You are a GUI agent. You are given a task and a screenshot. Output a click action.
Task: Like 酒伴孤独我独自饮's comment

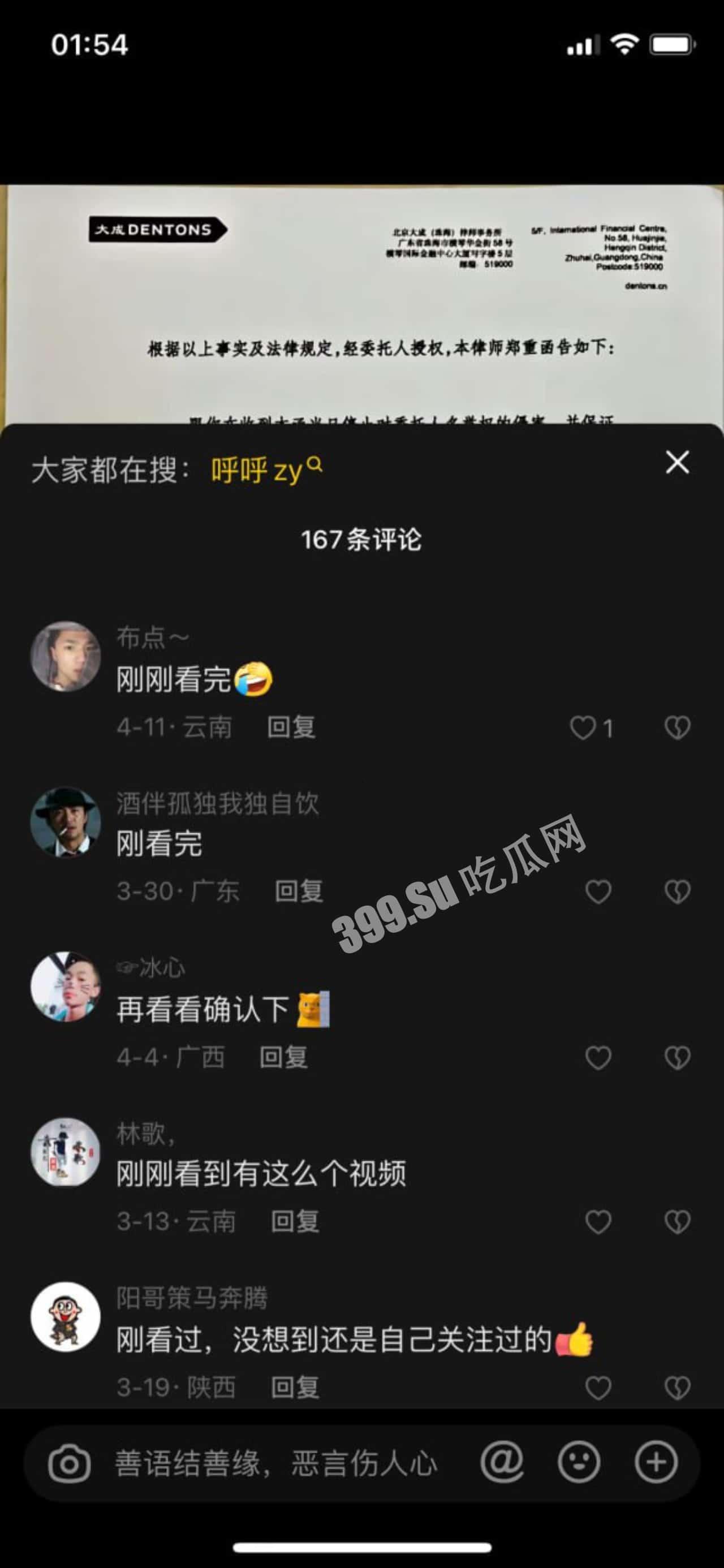click(x=598, y=891)
